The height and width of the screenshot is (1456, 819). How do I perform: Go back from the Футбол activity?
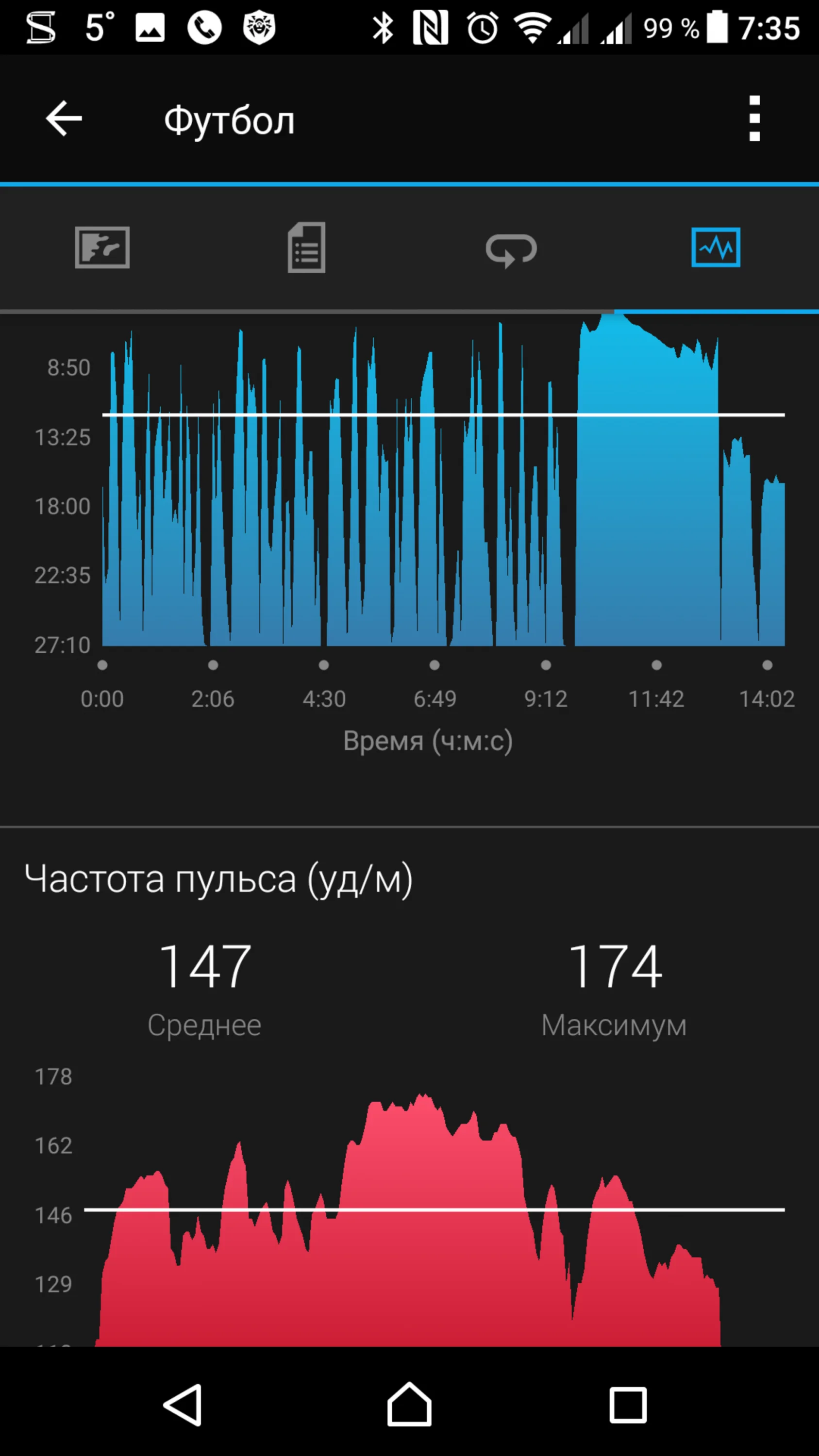coord(64,119)
